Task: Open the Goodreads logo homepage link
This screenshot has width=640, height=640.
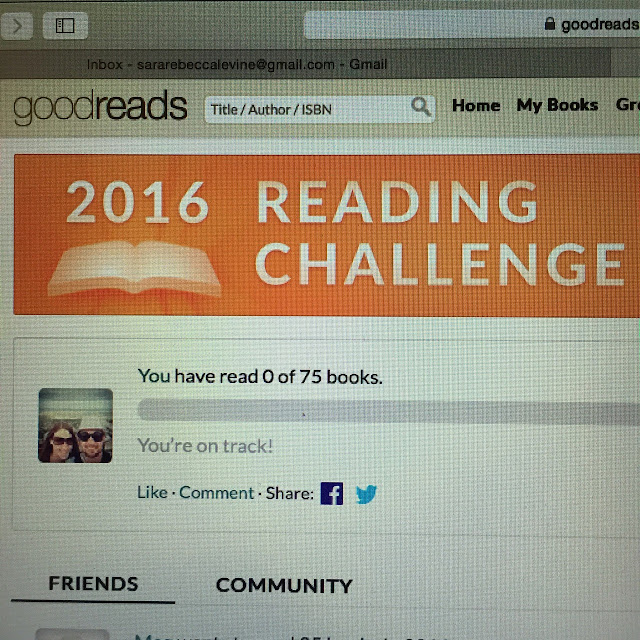Action: [100, 107]
